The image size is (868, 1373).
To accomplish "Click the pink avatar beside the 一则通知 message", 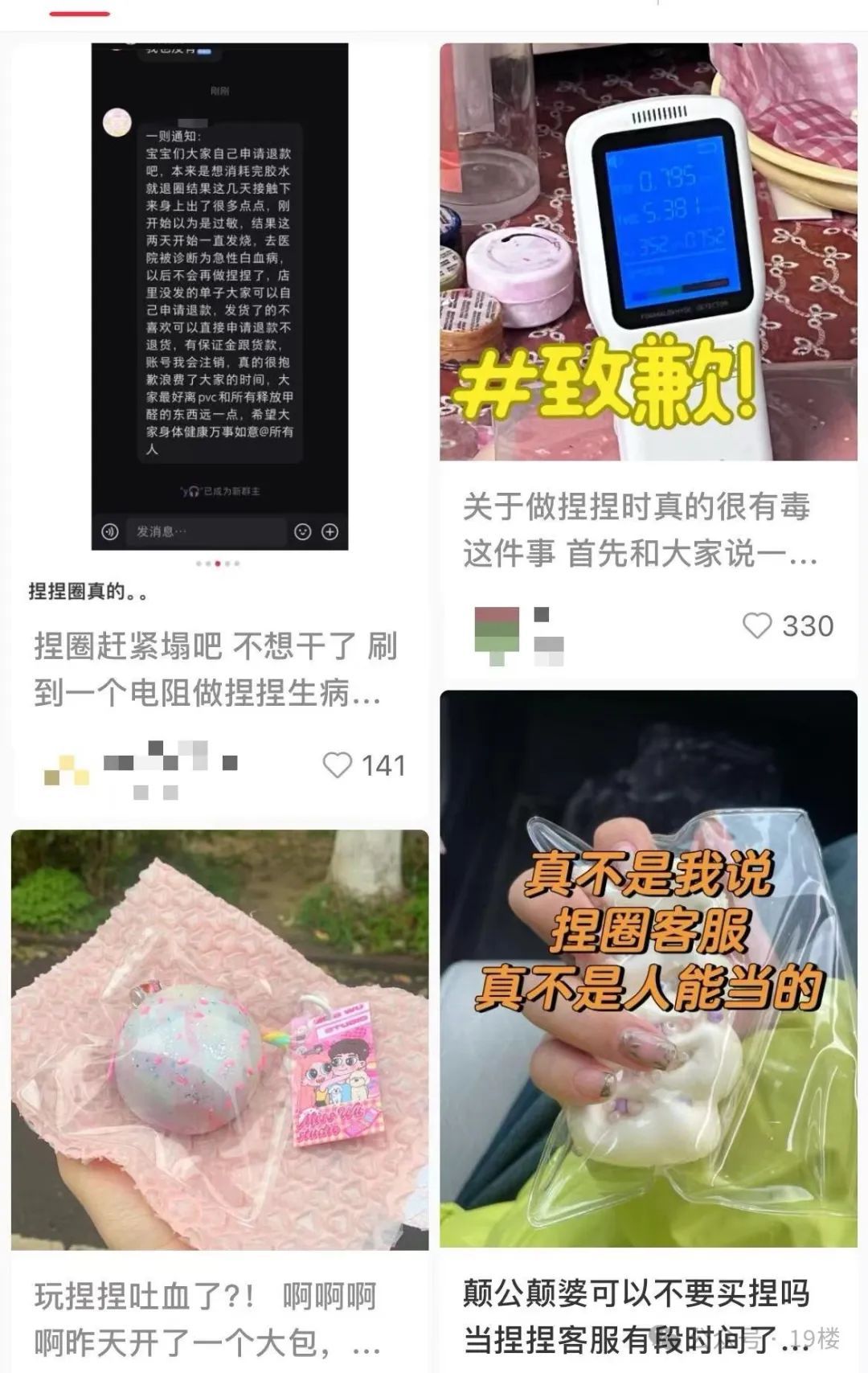I will (x=117, y=122).
